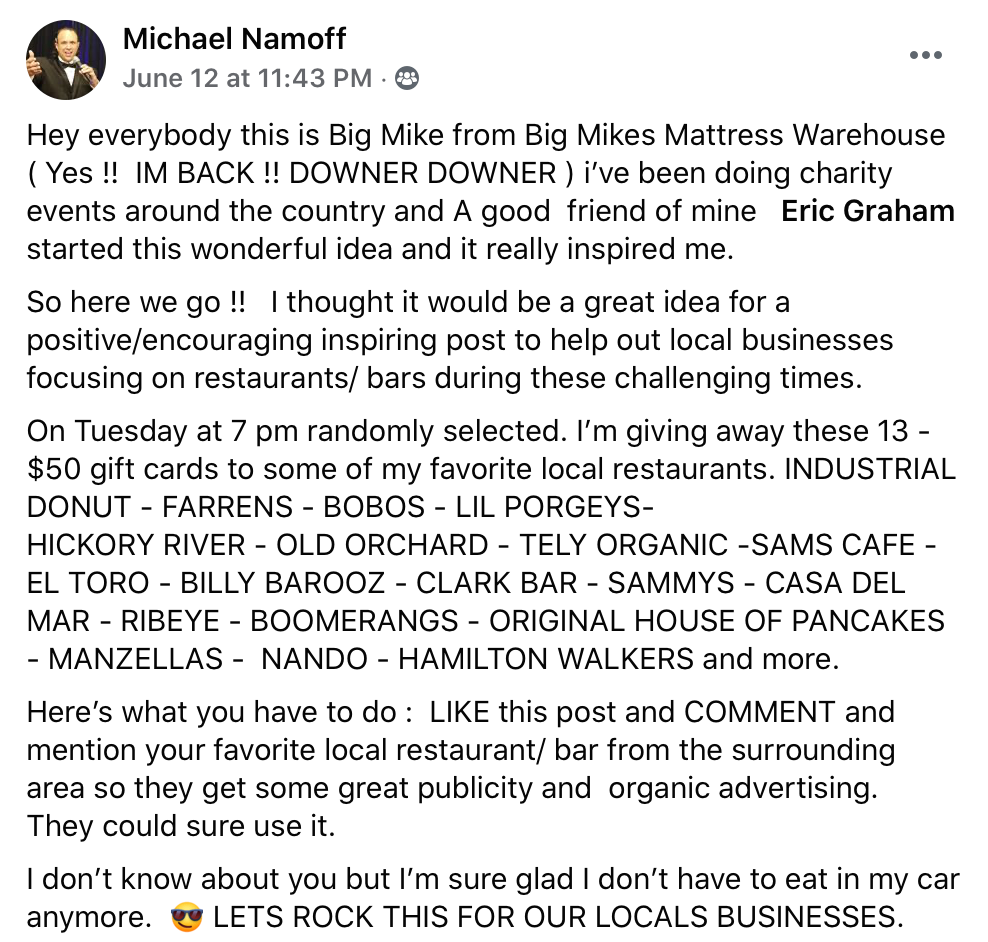Open Michael Namoff's profile picture
This screenshot has height=942, width=988.
(65, 59)
